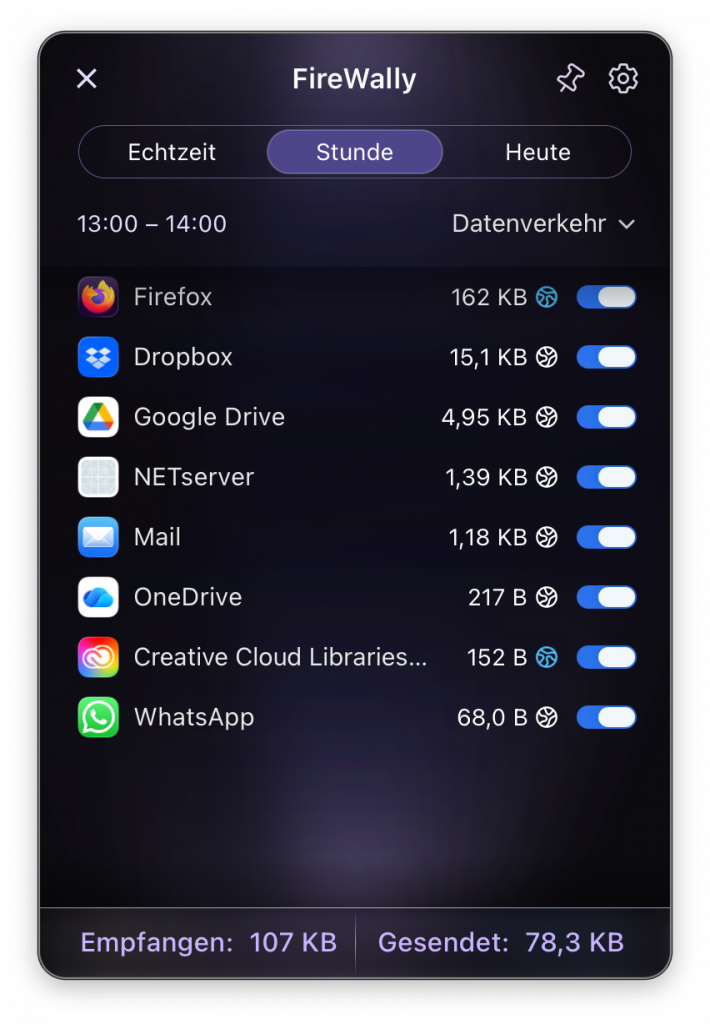Tap the globe icon beside Dropbox
This screenshot has height=1024, width=710.
tap(546, 357)
